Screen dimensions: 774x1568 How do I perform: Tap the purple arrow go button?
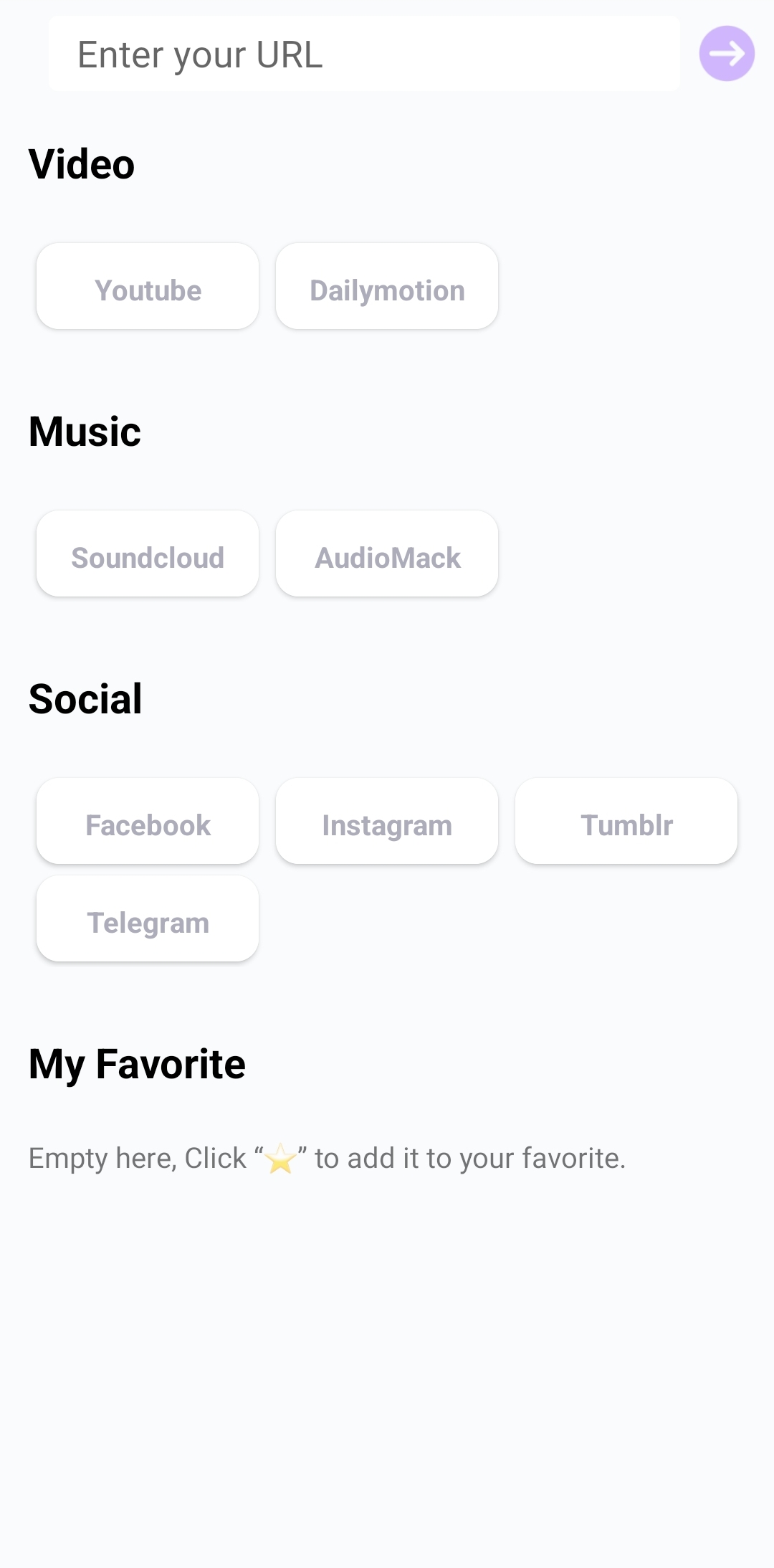727,54
